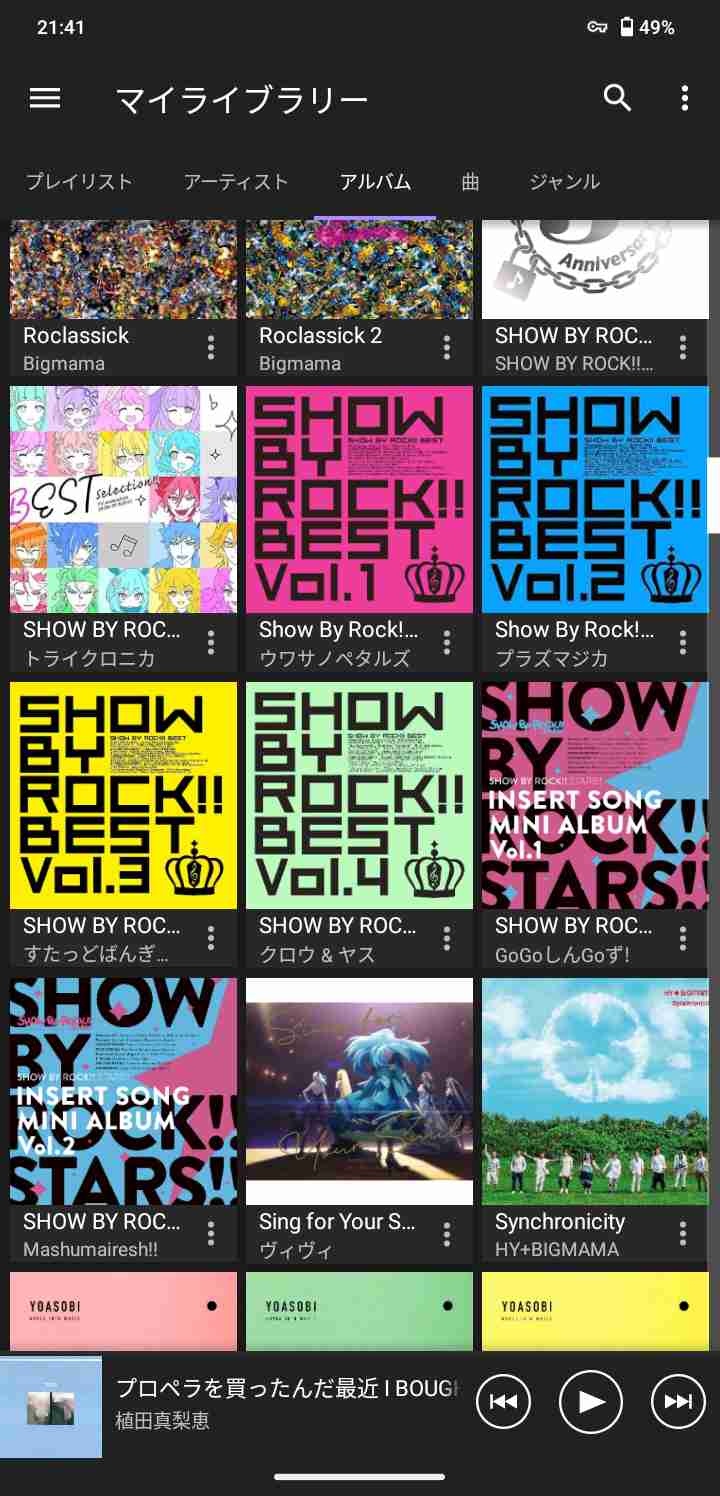Open SHOW BY ROCK!! BEST Vol.1 album
720x1496 pixels.
[359, 500]
